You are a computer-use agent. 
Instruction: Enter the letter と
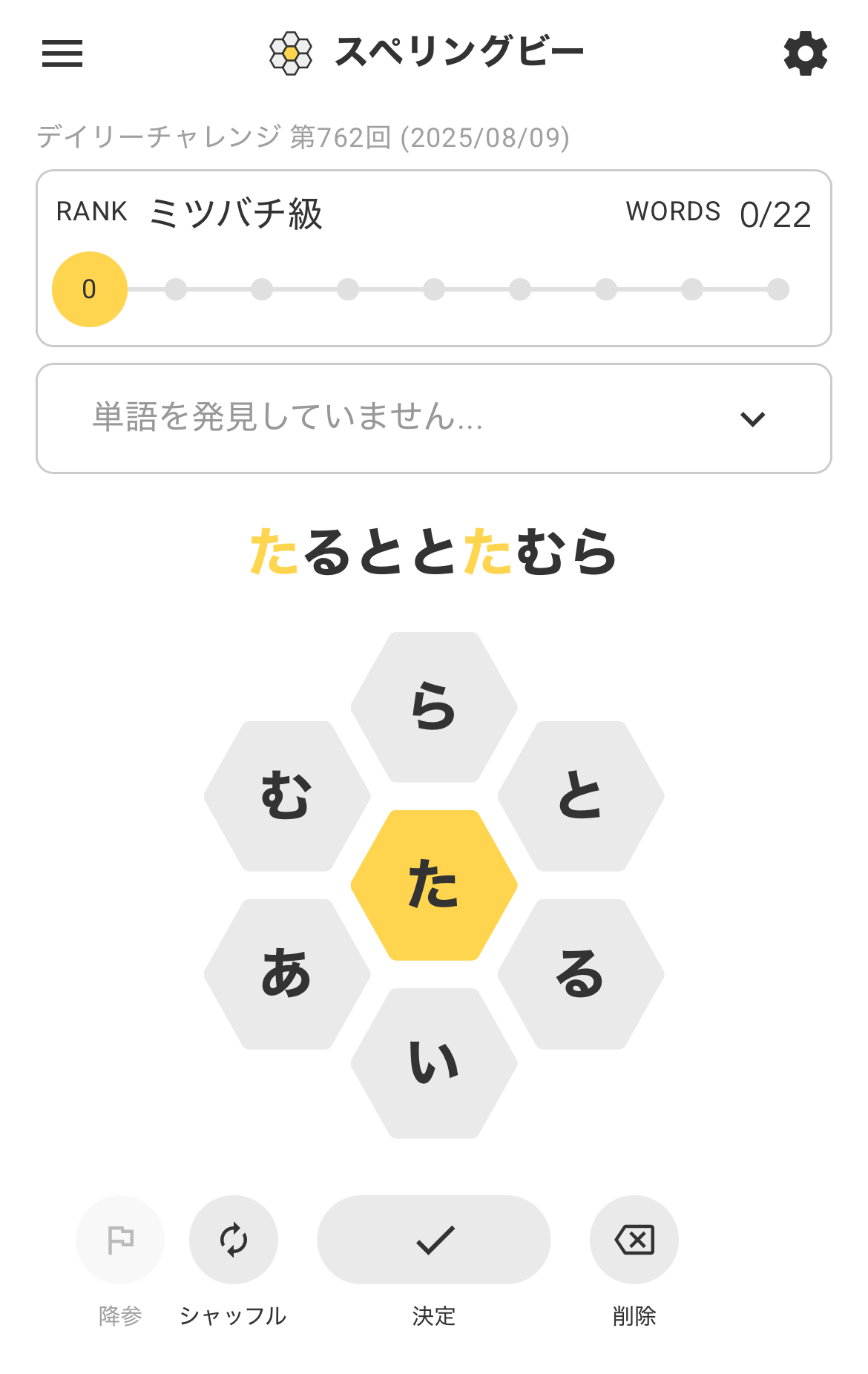(x=581, y=796)
